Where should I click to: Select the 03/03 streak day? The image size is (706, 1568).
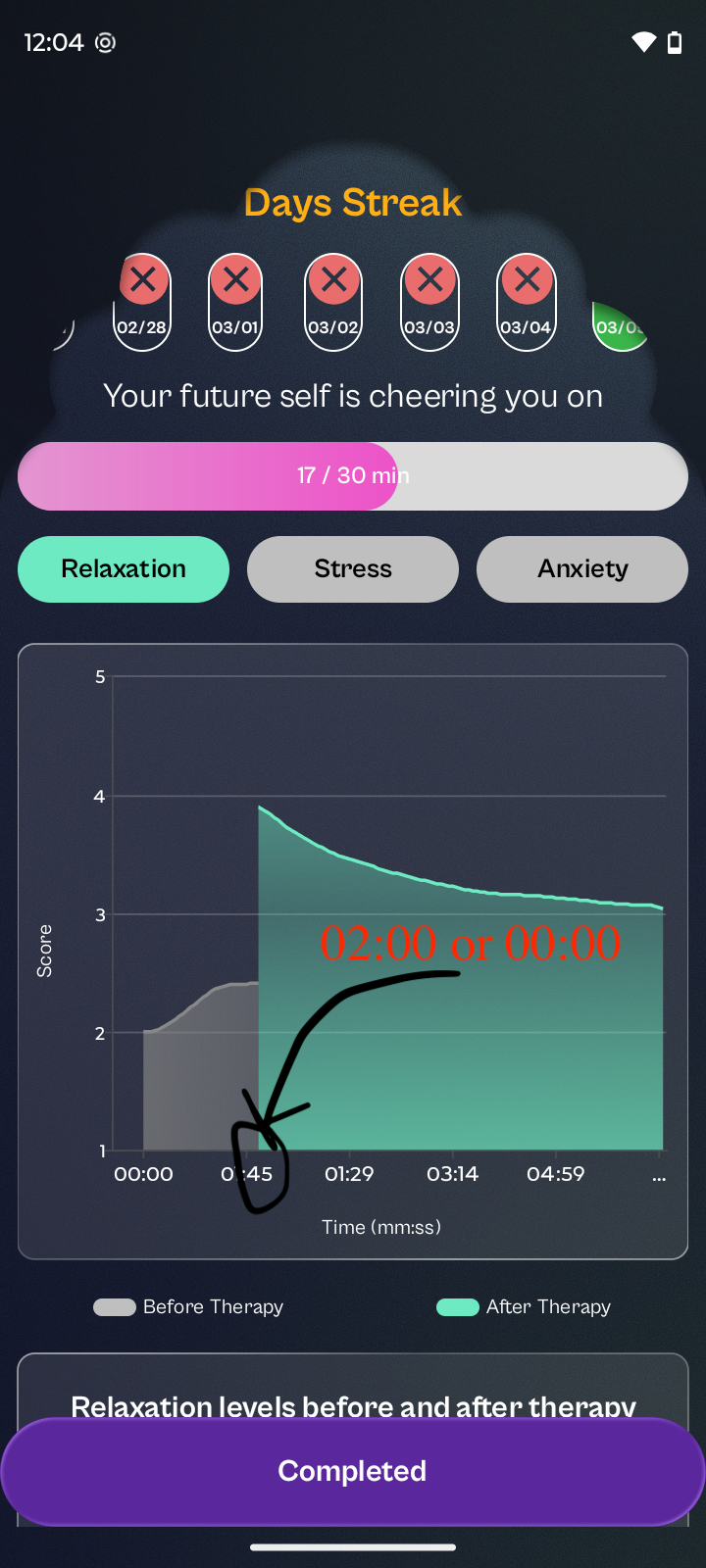(x=429, y=302)
